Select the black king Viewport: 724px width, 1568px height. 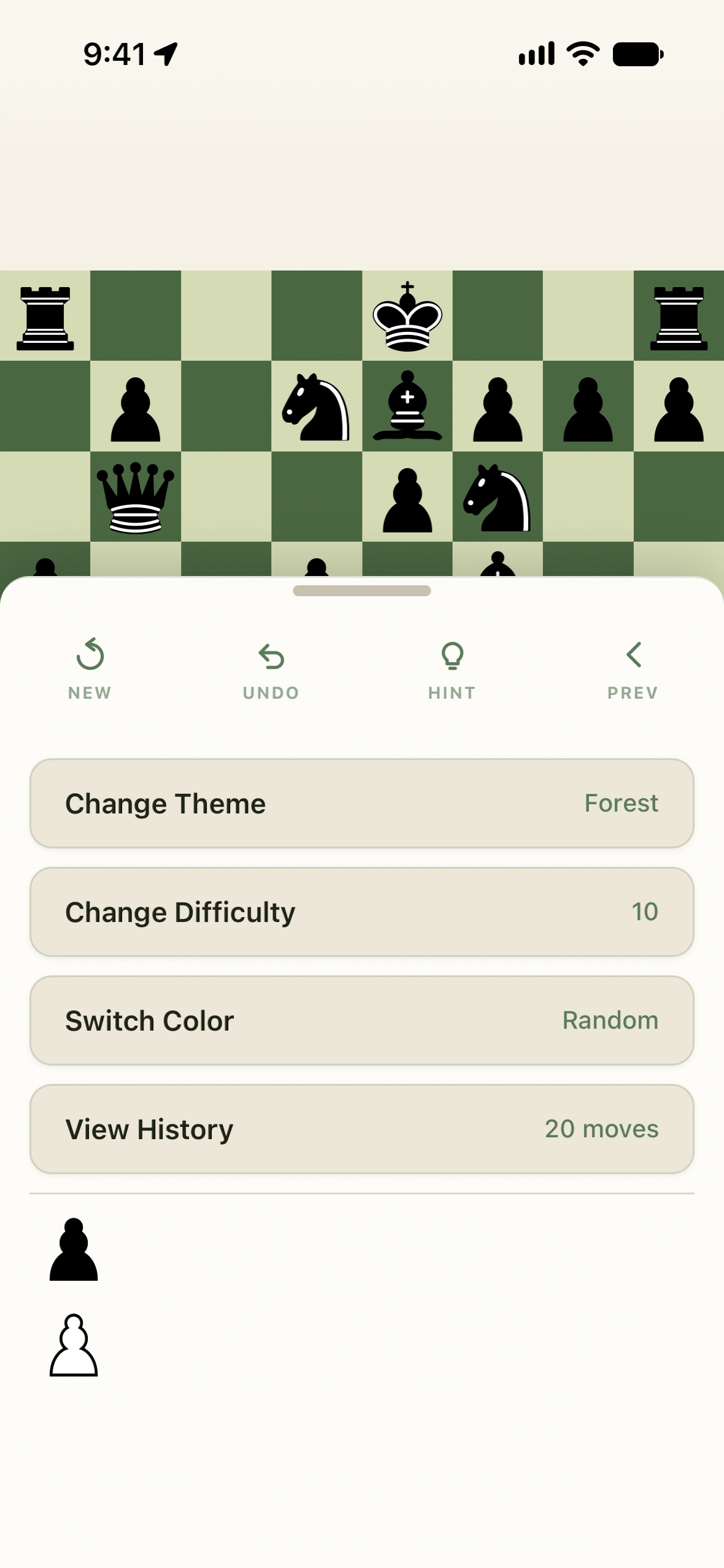(407, 316)
